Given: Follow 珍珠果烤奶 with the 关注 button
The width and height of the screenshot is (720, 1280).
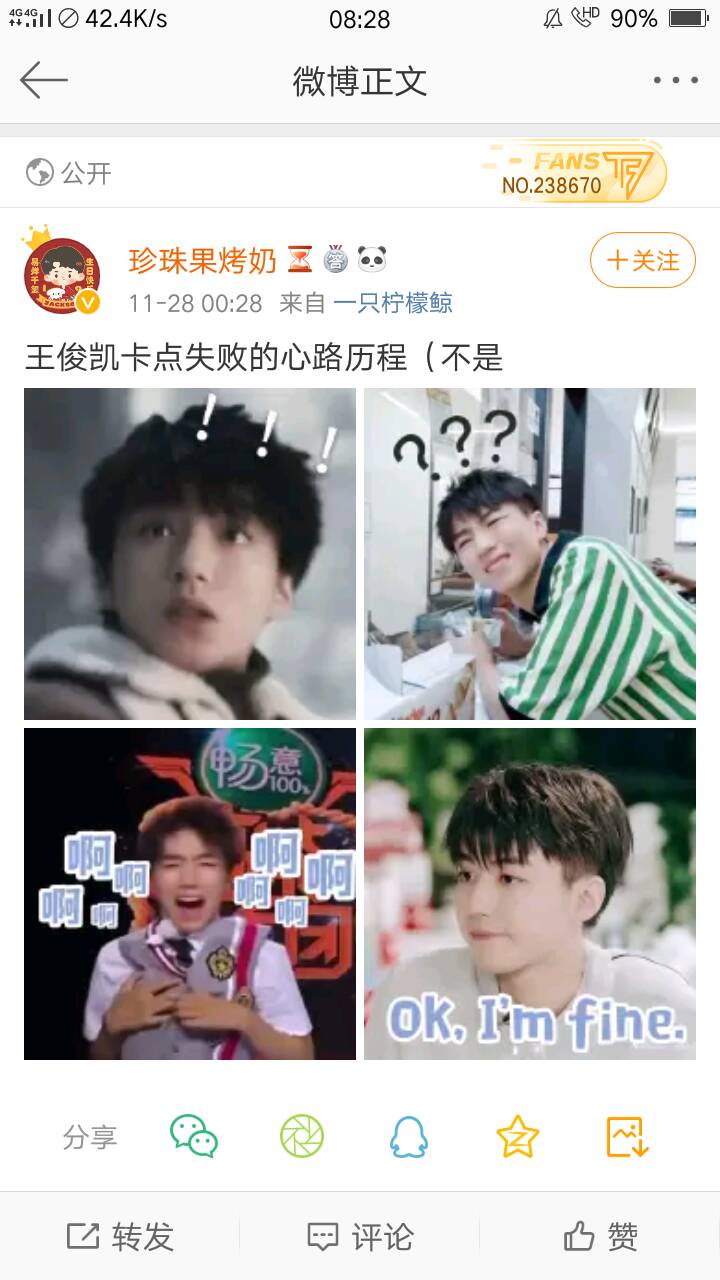Looking at the screenshot, I should point(643,261).
